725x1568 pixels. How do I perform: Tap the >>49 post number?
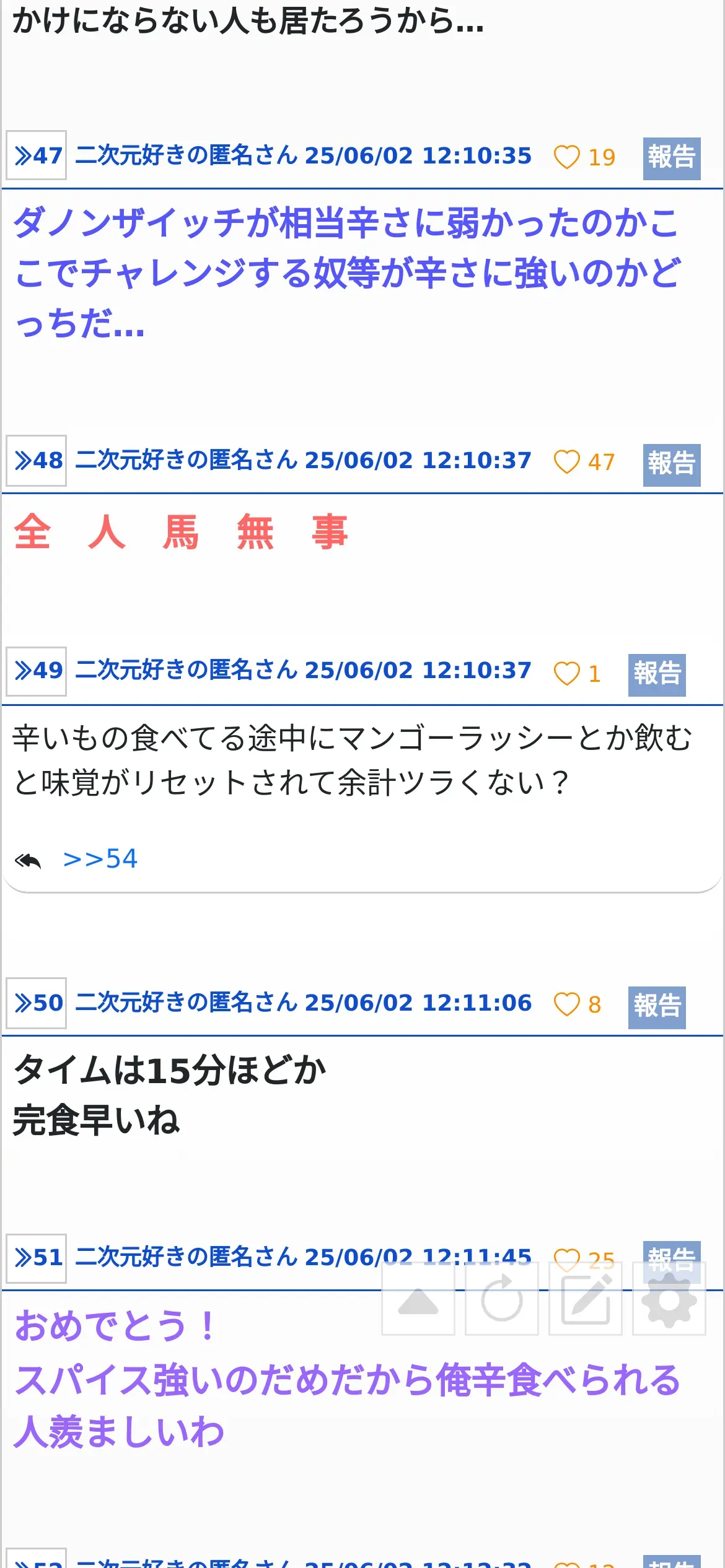click(x=37, y=671)
